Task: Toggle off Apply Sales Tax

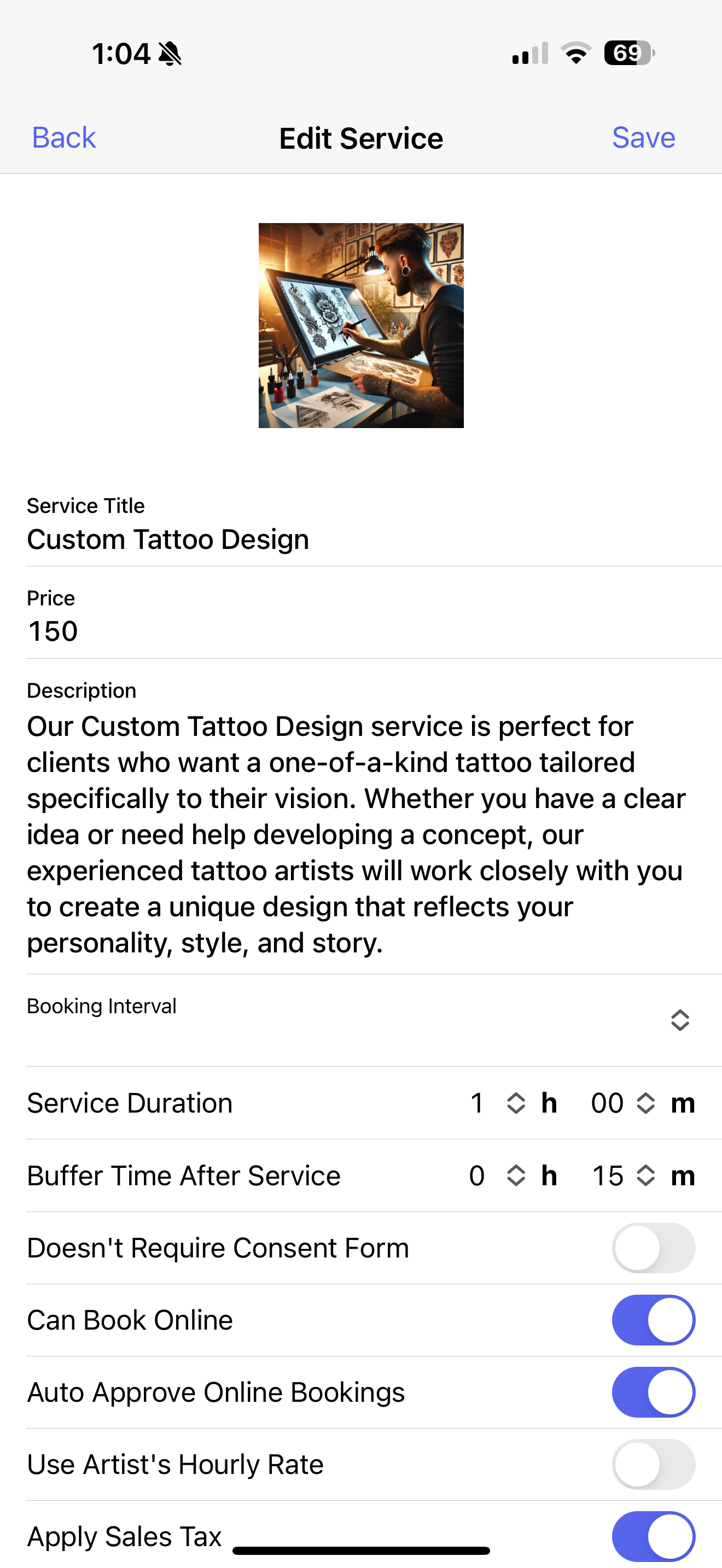Action: [653, 1536]
